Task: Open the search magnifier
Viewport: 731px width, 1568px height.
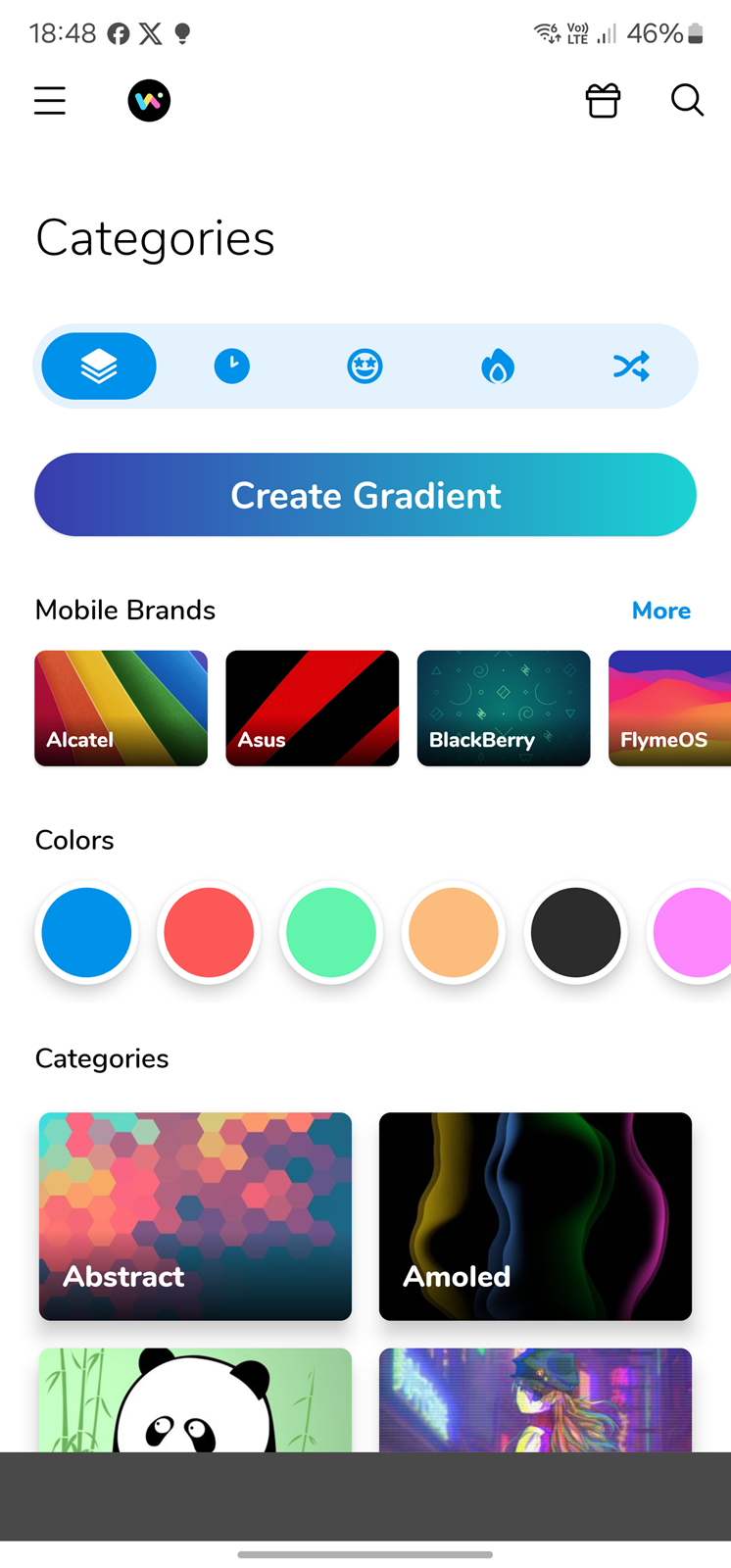Action: coord(687,101)
